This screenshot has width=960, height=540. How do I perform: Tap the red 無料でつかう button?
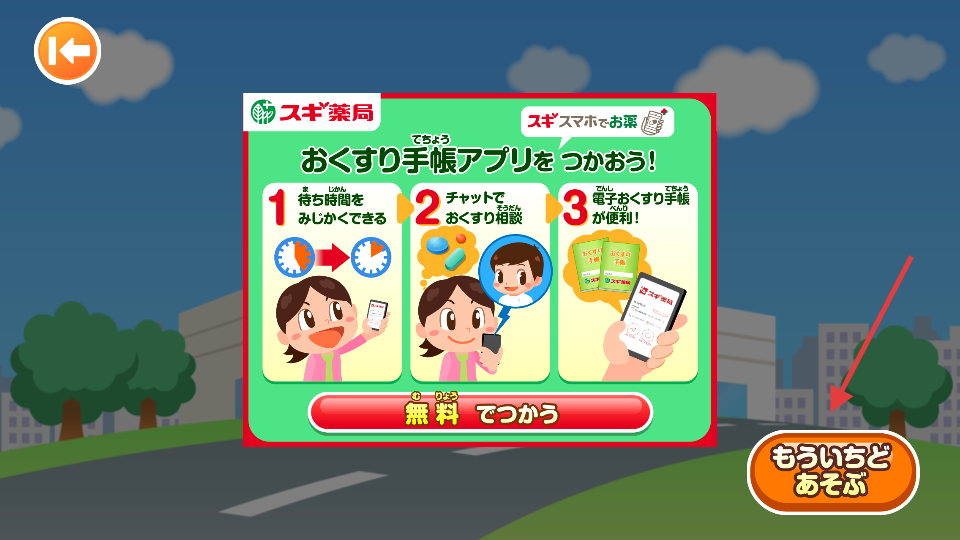point(480,413)
